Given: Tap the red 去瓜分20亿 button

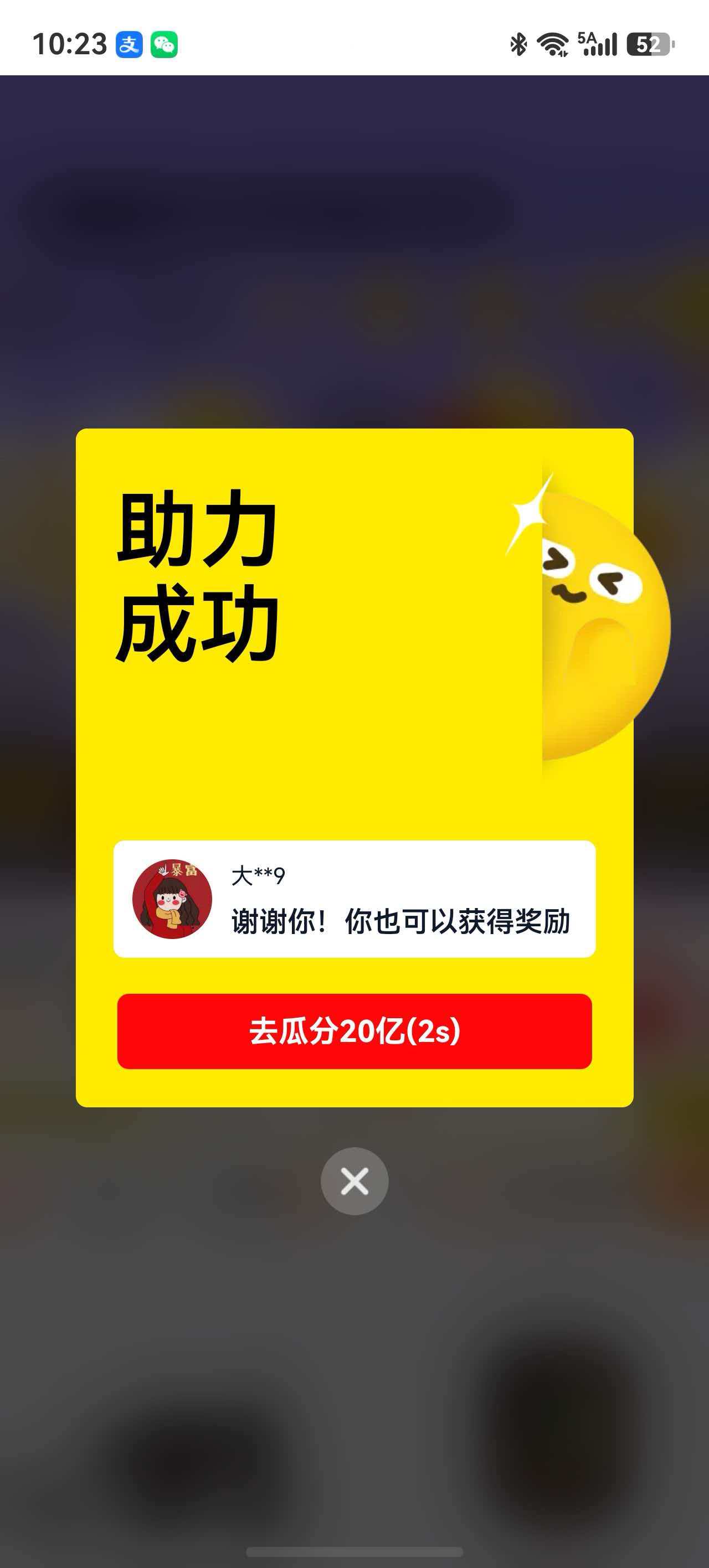Looking at the screenshot, I should tap(354, 1031).
